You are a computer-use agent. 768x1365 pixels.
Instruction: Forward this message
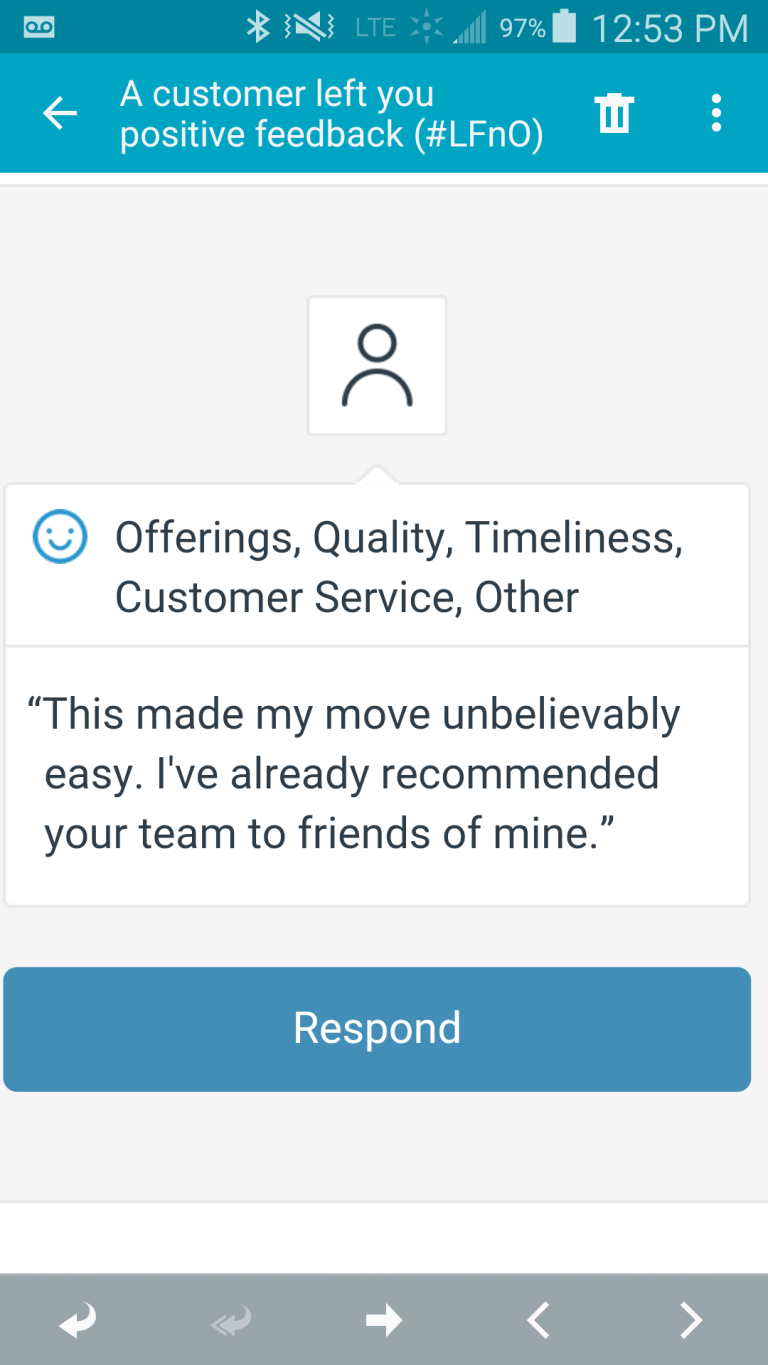point(383,1320)
